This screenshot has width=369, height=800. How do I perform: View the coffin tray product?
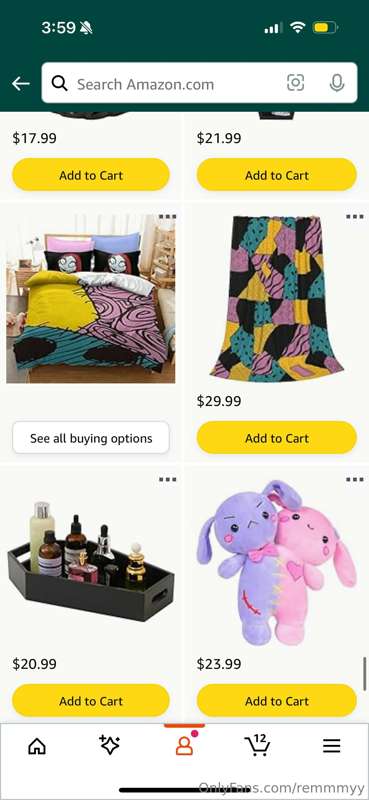click(x=91, y=561)
